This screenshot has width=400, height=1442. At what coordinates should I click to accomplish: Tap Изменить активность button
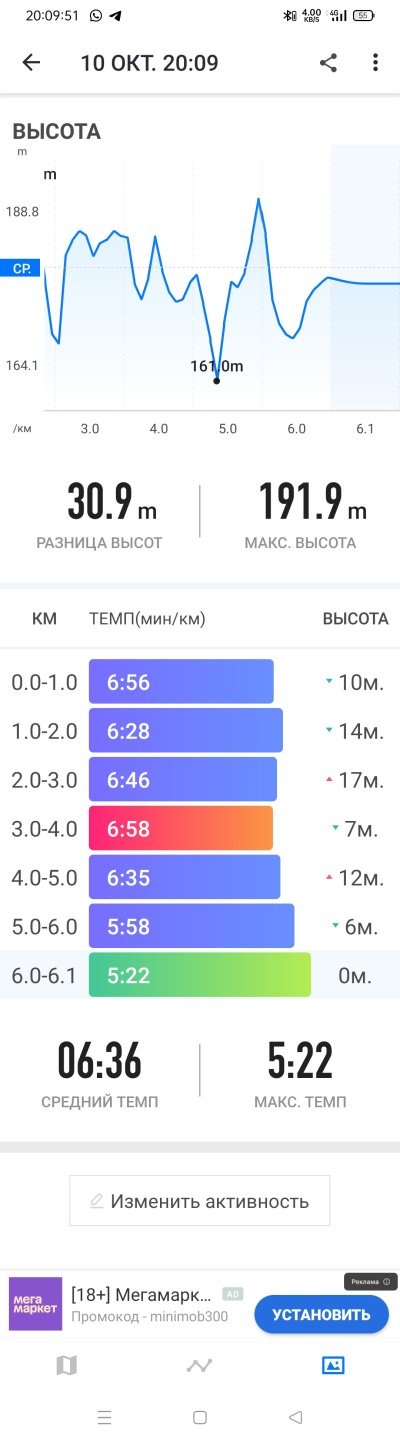pyautogui.click(x=199, y=1201)
